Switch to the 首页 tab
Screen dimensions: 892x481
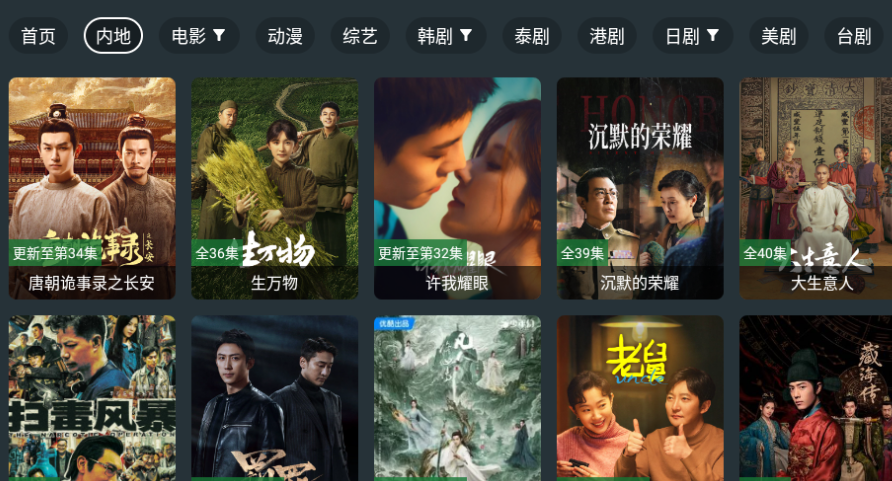[x=38, y=36]
